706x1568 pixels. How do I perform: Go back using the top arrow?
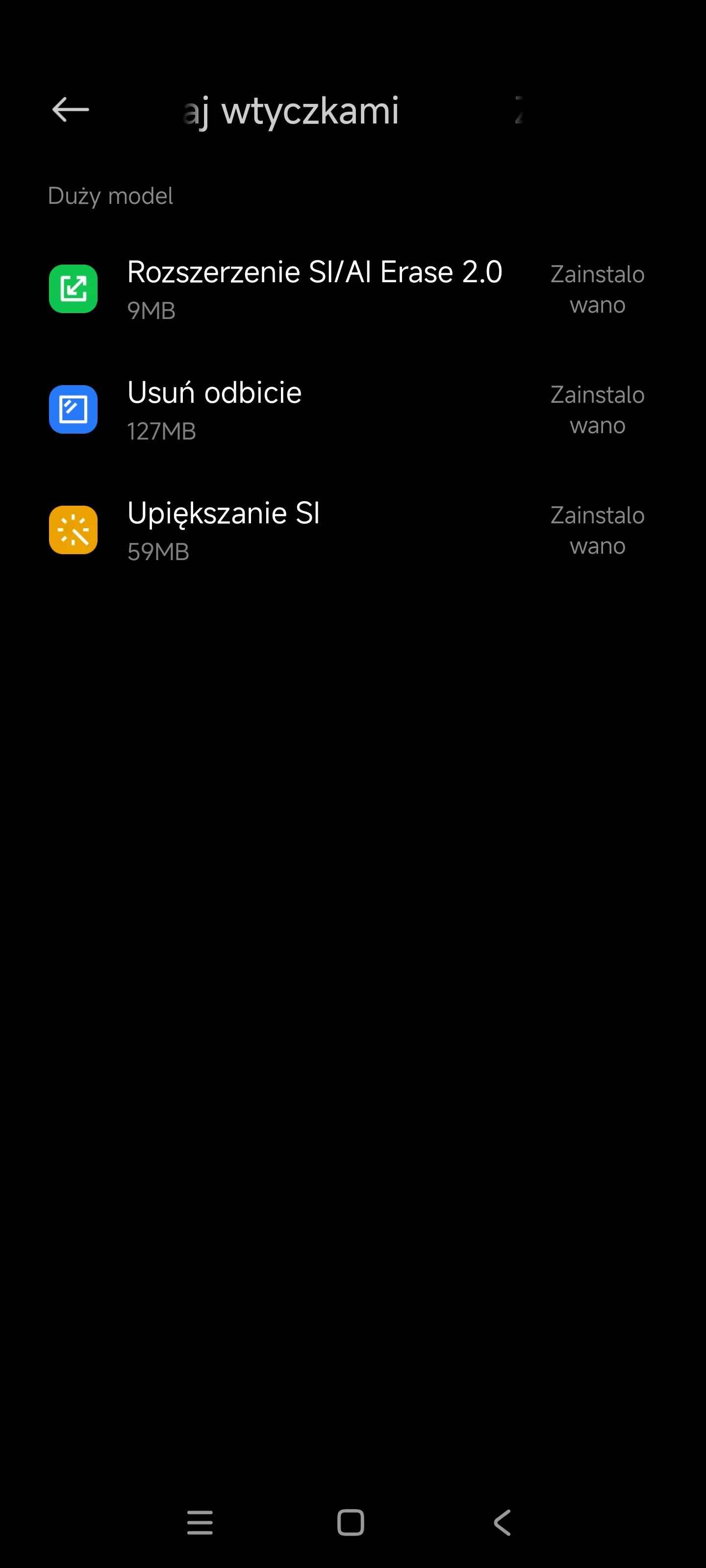[x=71, y=110]
